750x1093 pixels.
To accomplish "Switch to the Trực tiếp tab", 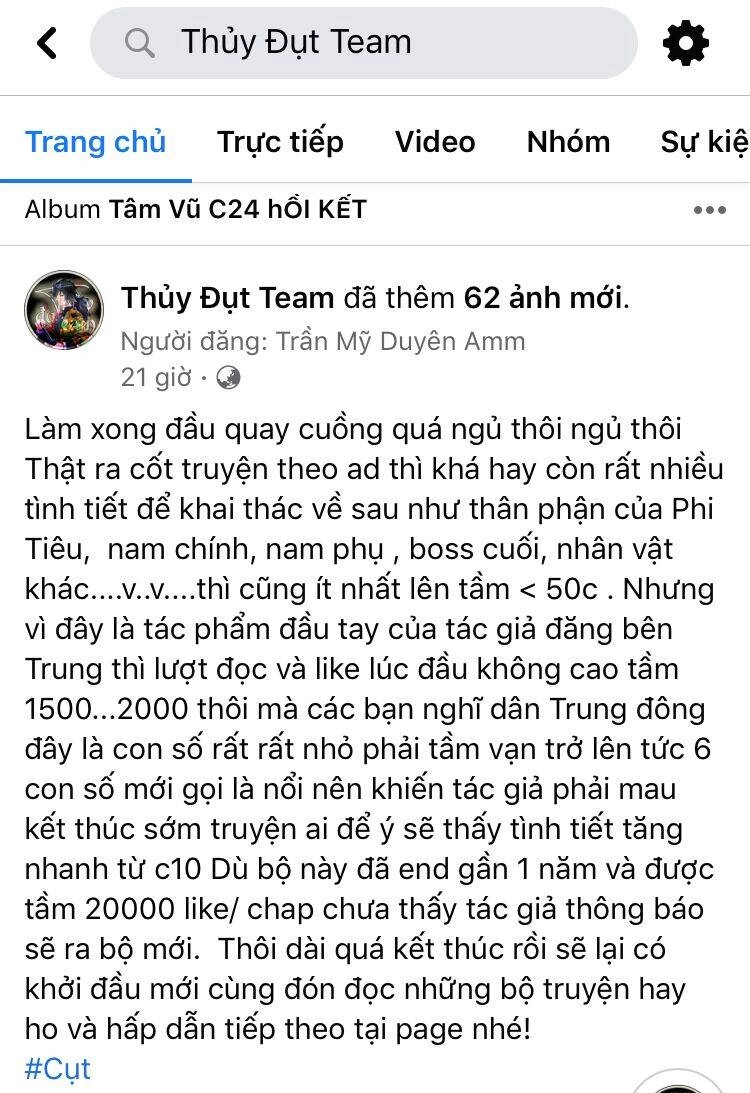I will coord(280,142).
